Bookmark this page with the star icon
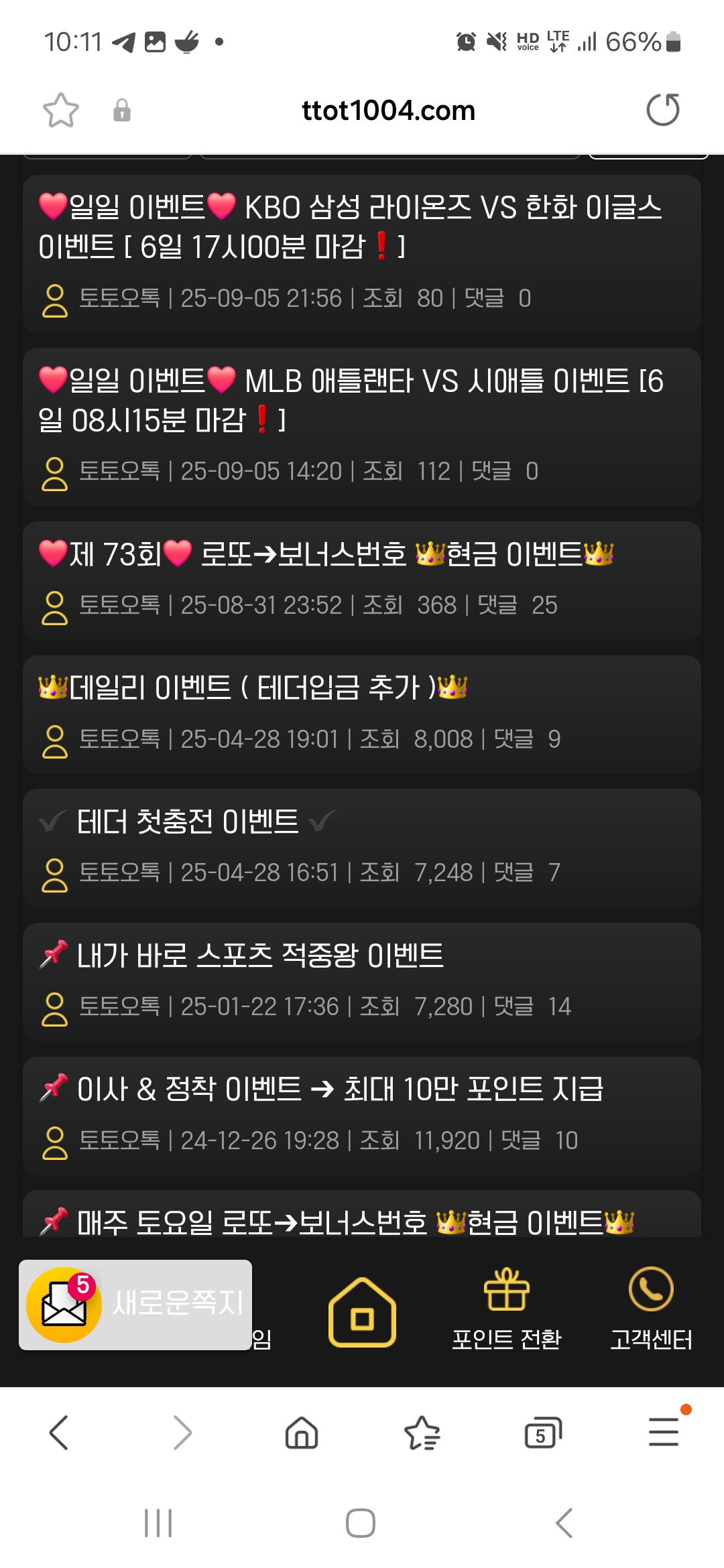This screenshot has width=724, height=1568. click(61, 110)
